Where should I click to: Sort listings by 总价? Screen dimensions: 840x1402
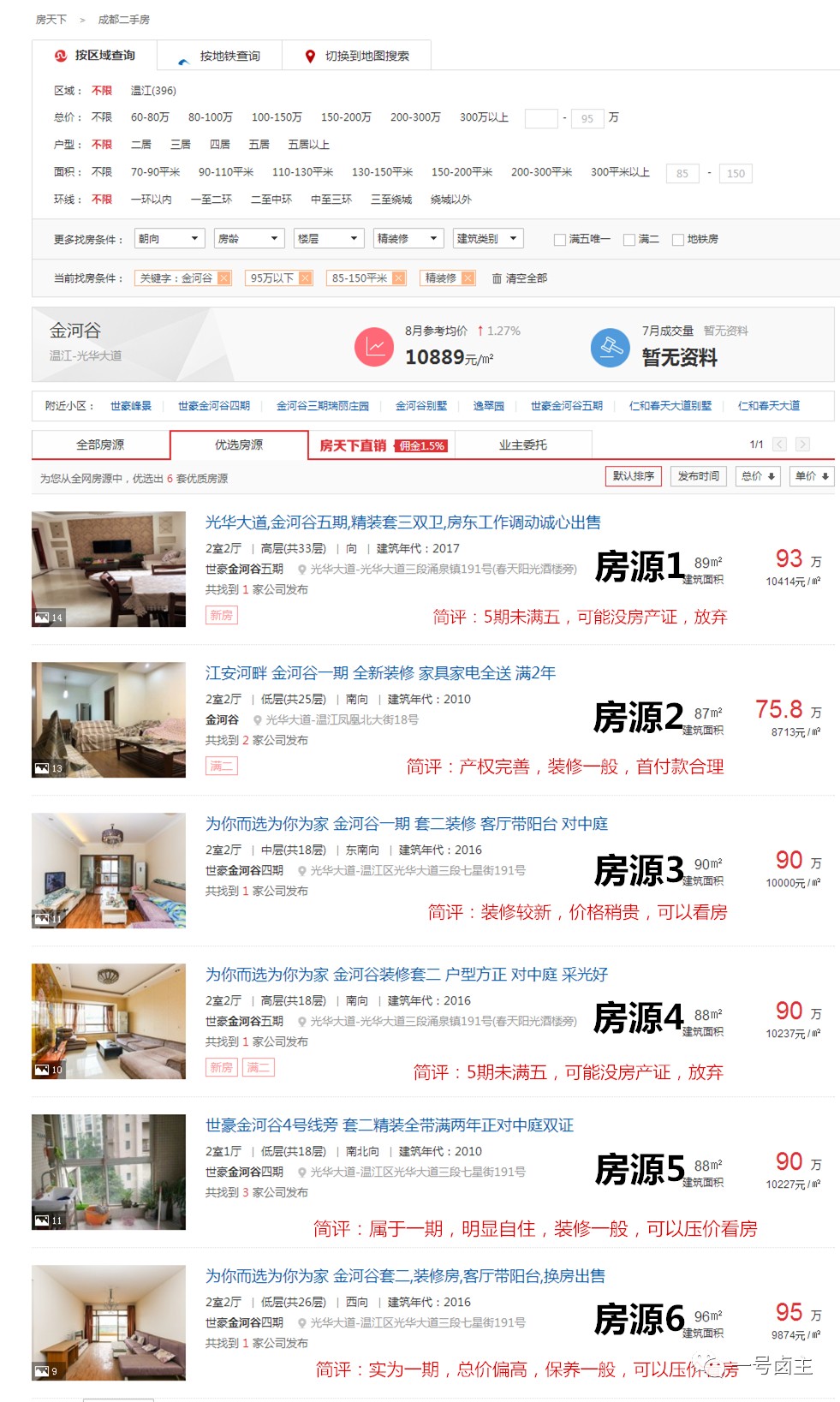click(757, 476)
